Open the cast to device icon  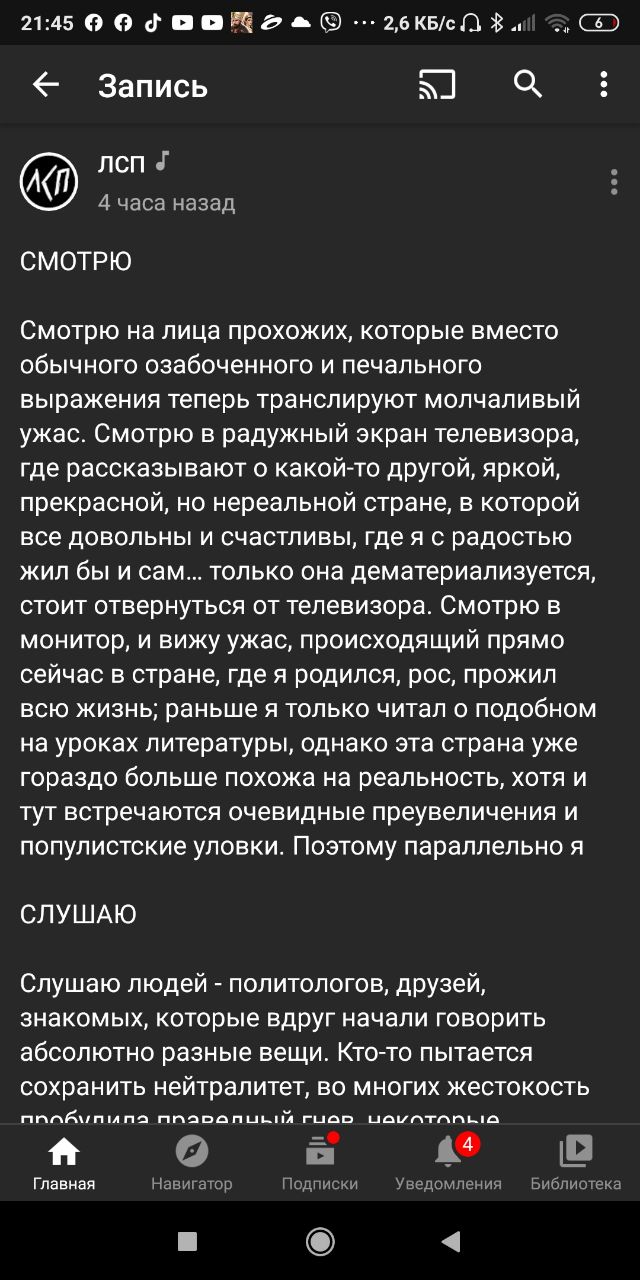point(437,86)
